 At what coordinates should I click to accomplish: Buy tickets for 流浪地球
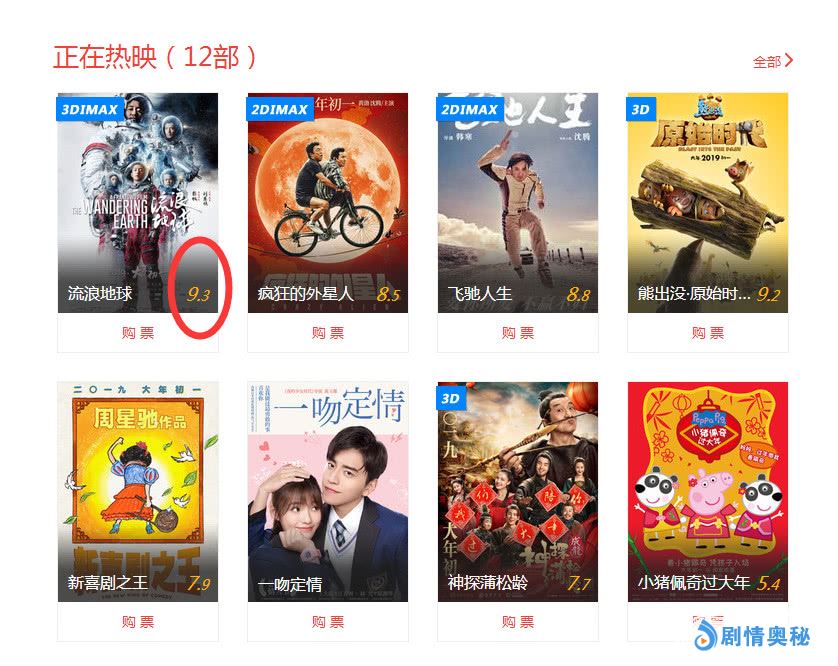(x=137, y=333)
